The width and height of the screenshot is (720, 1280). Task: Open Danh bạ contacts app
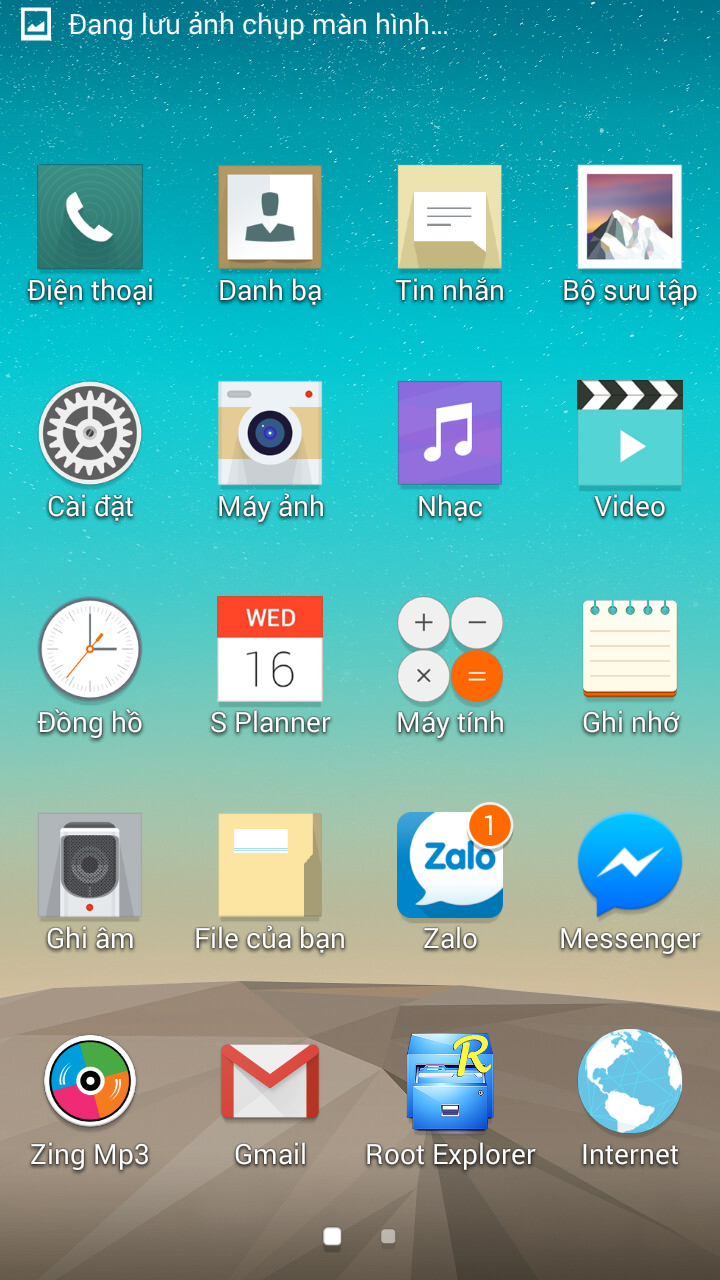270,217
